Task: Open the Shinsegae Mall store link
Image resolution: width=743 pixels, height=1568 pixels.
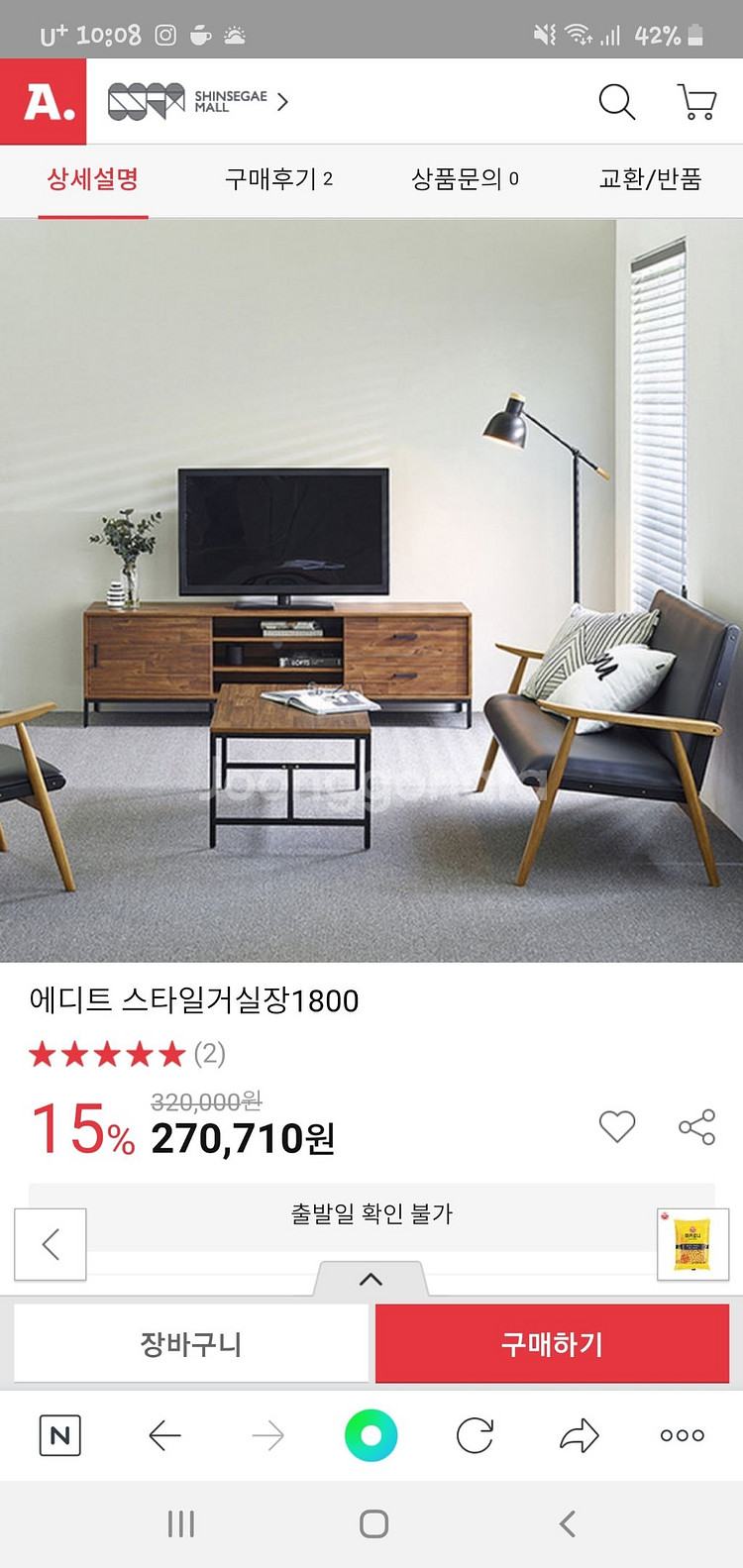Action: click(198, 101)
